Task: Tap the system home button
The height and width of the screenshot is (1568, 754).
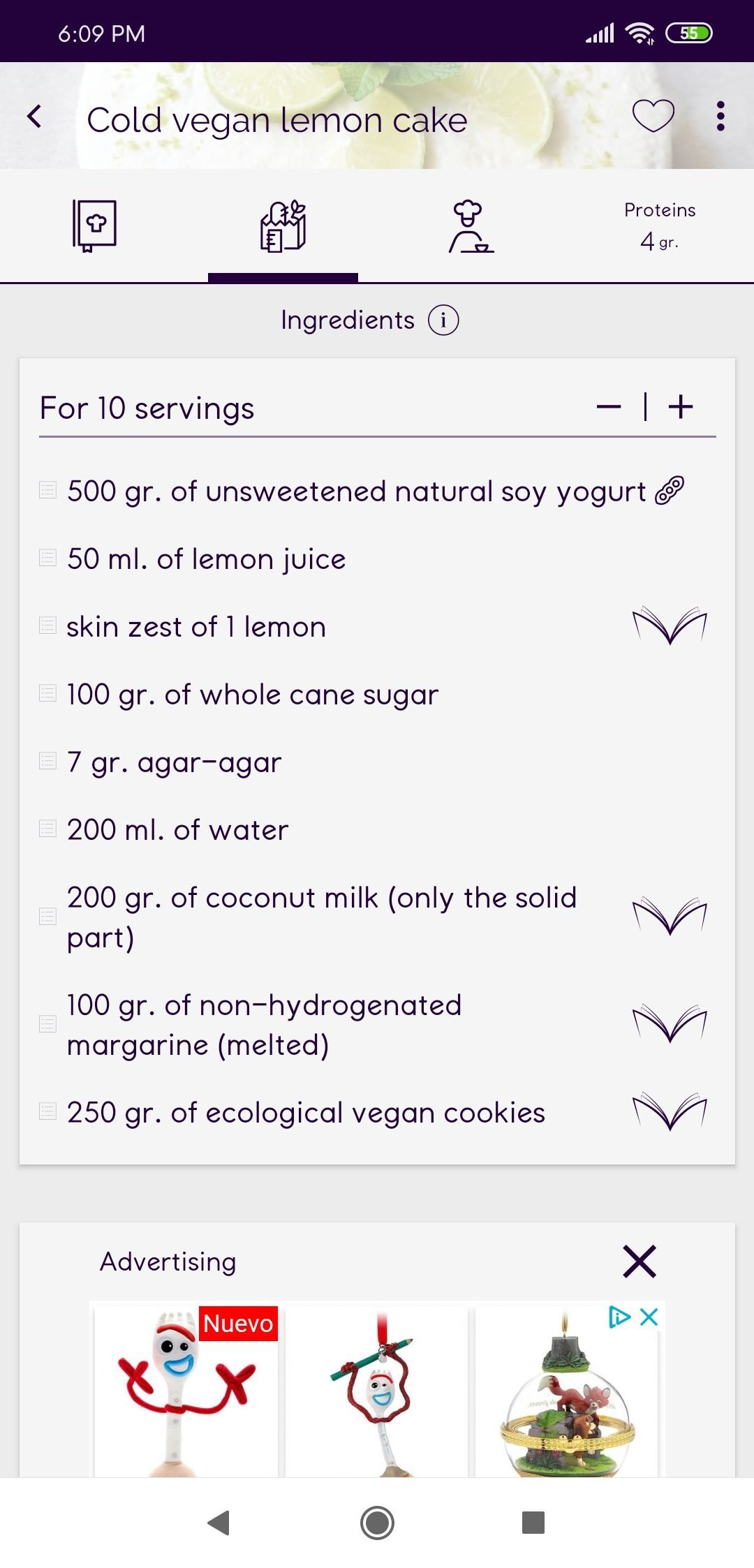Action: [377, 1523]
